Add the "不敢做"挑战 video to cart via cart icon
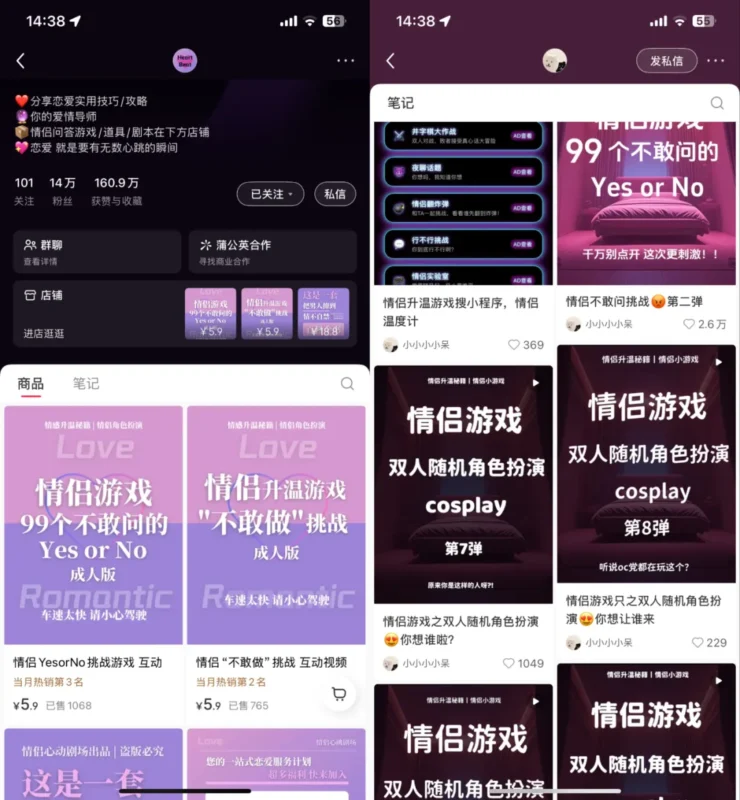This screenshot has height=800, width=740. [340, 693]
